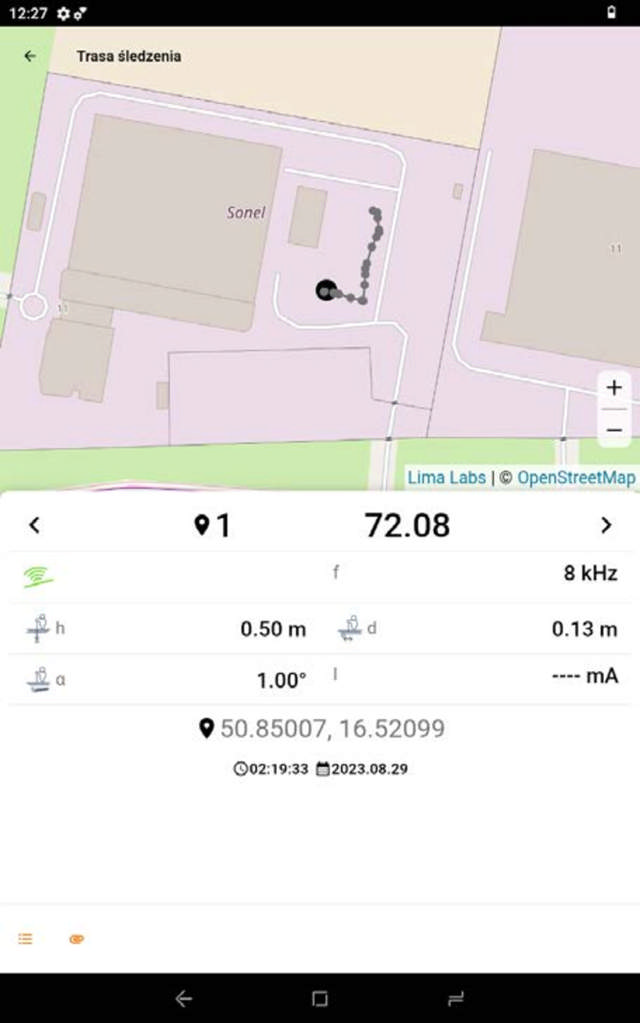The width and height of the screenshot is (640, 1023).
Task: Show the next measurement point
Action: [x=605, y=525]
